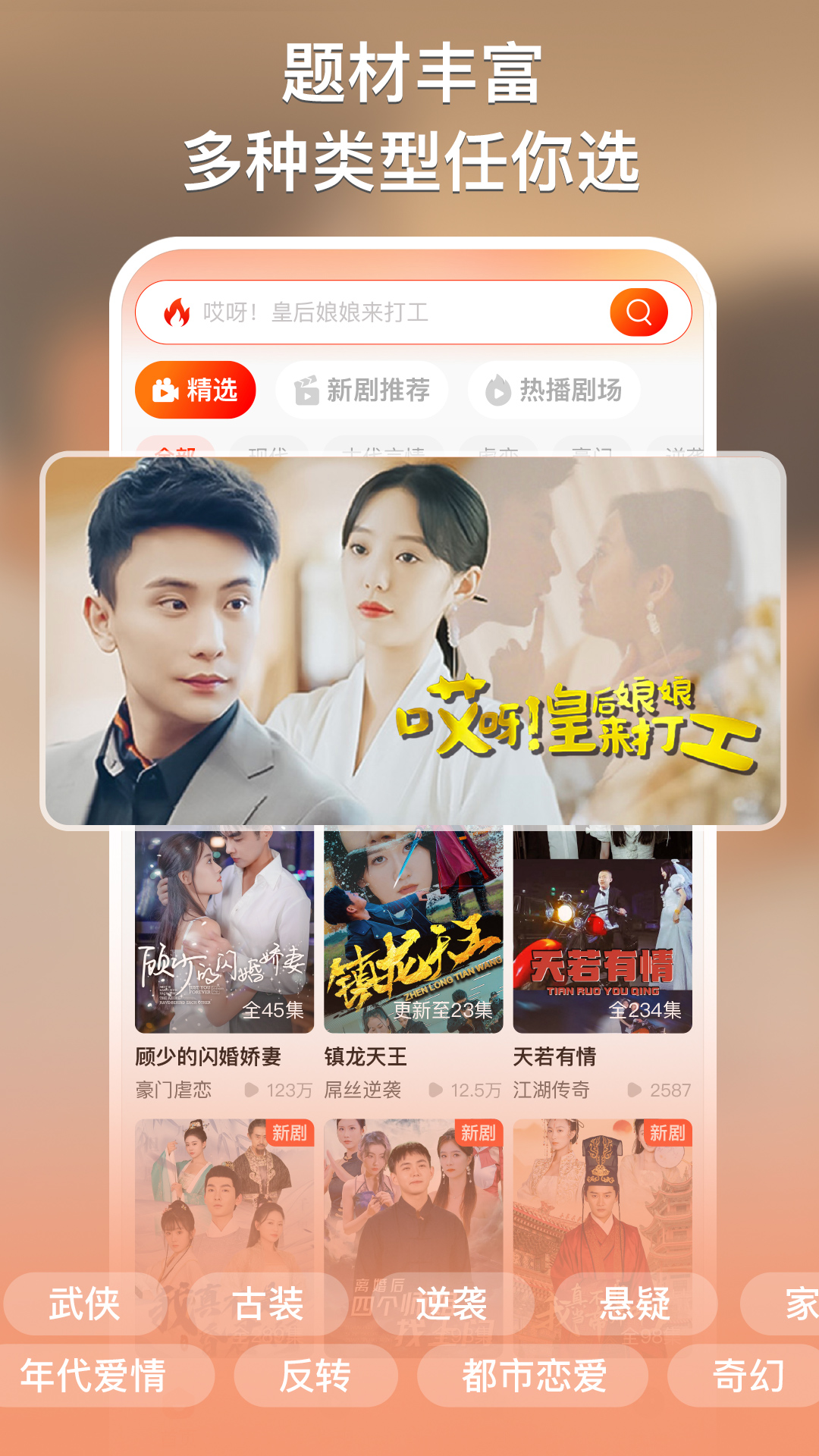Switch to the 新剧推荐 tab
Screen dimensions: 819x1456
(x=362, y=388)
